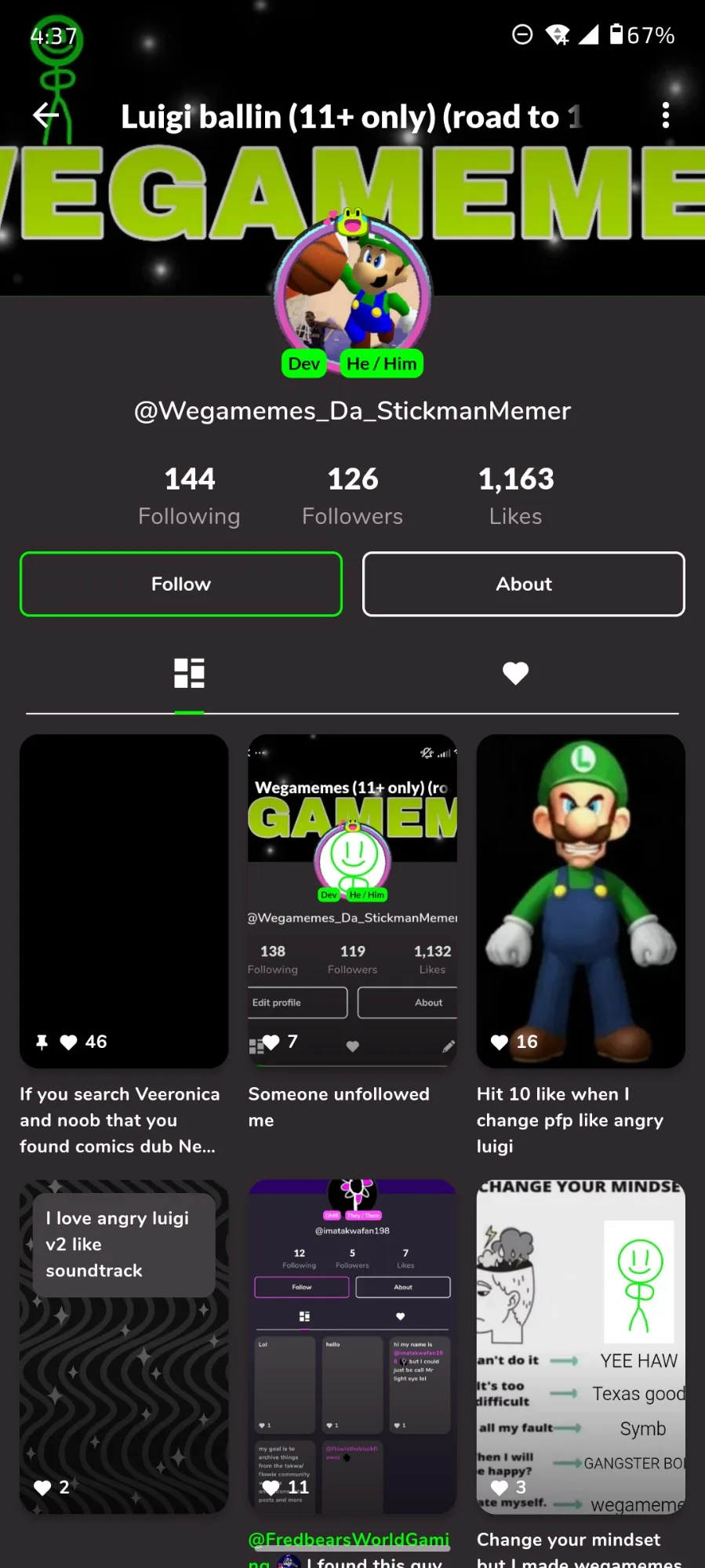This screenshot has width=705, height=1568.
Task: Open the imatakwafan198 profile screenshot post
Action: point(352,1346)
